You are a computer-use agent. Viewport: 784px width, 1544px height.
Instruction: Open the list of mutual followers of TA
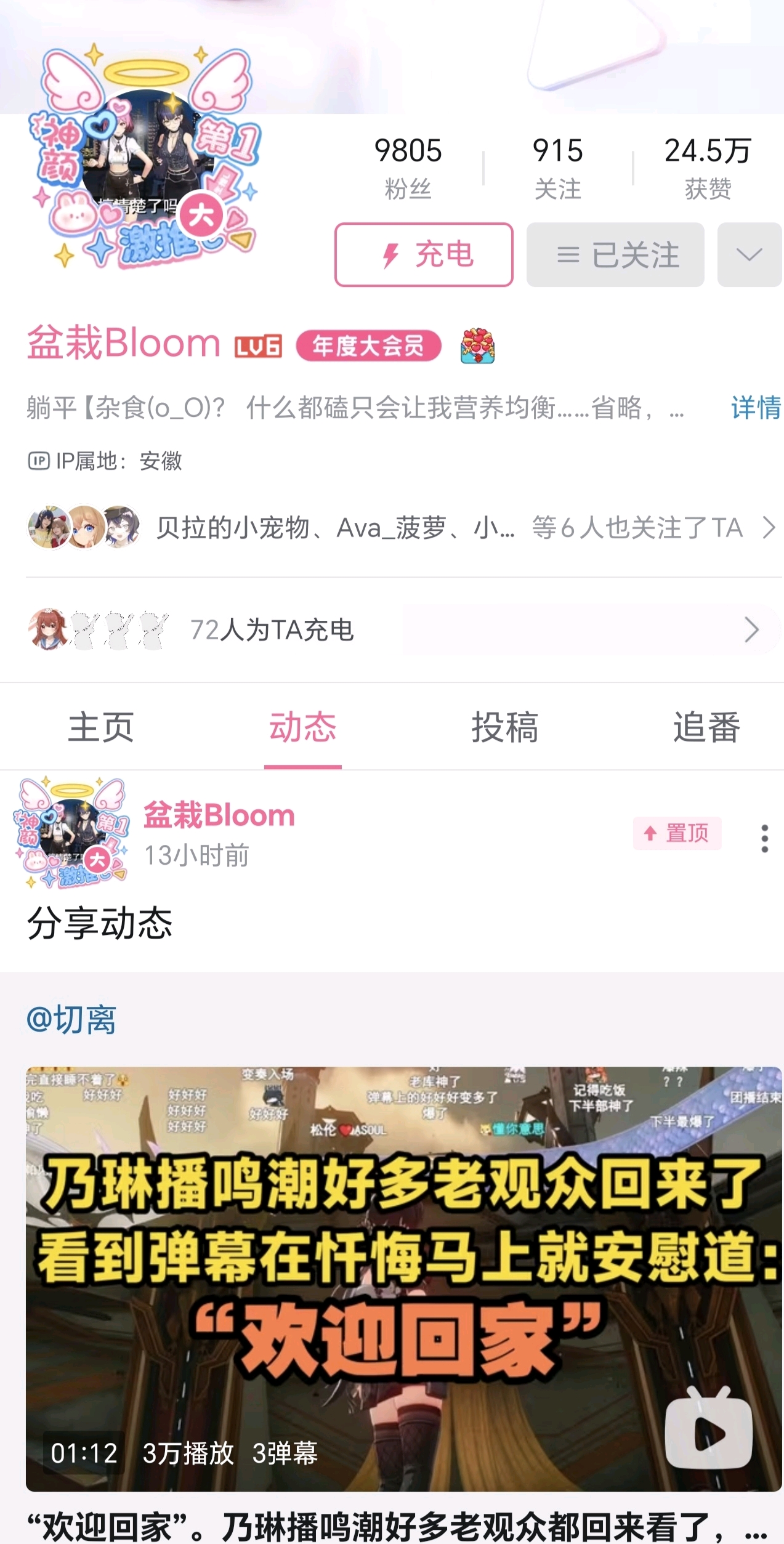400,528
